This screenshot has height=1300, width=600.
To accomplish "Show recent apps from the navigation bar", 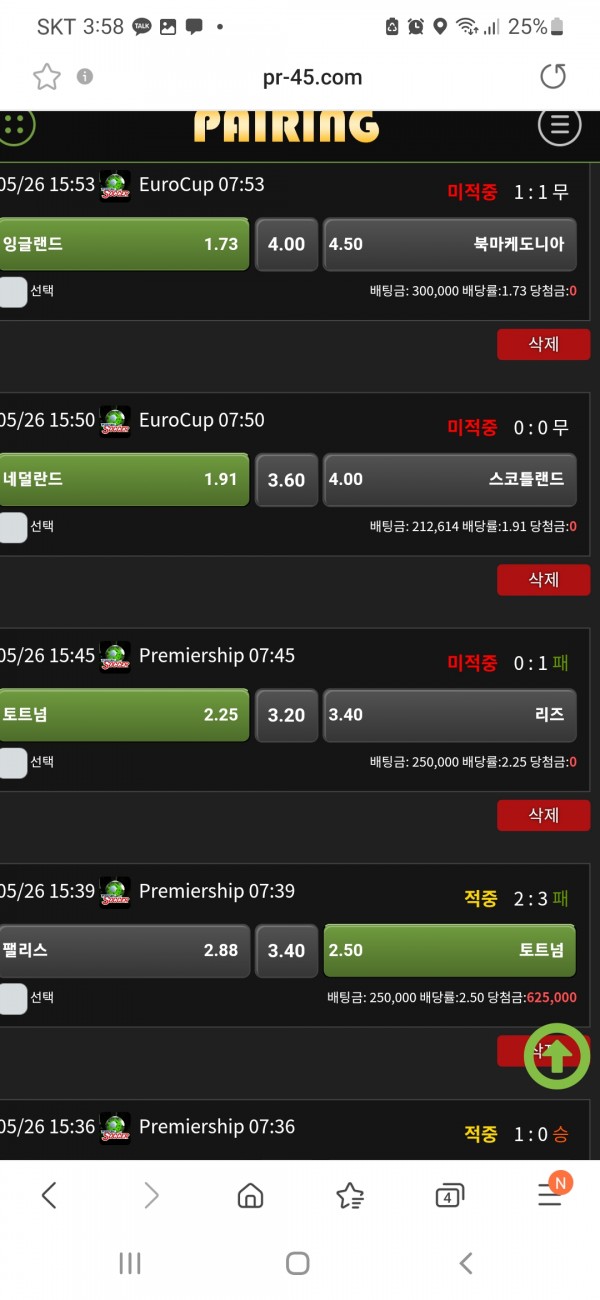I will click(x=130, y=1263).
